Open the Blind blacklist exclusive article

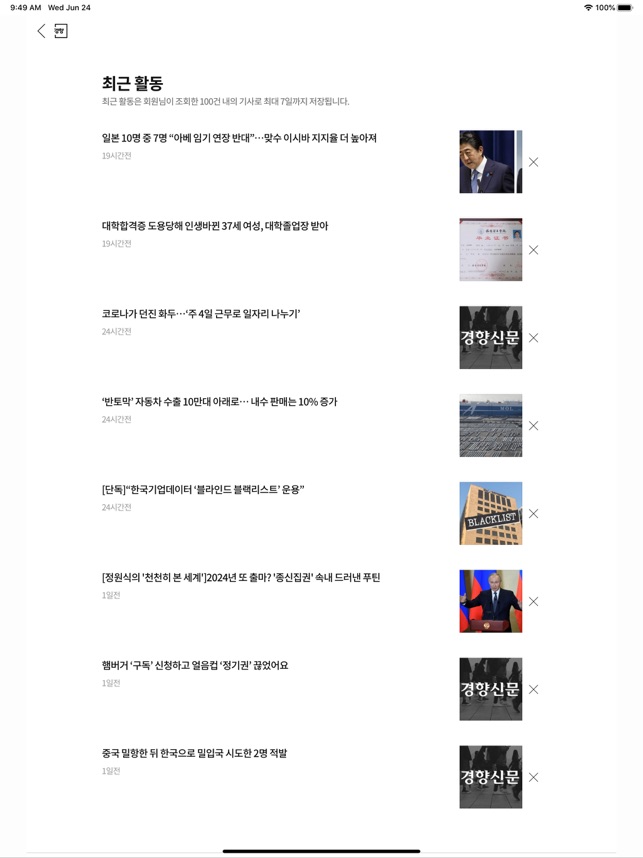[x=203, y=490]
